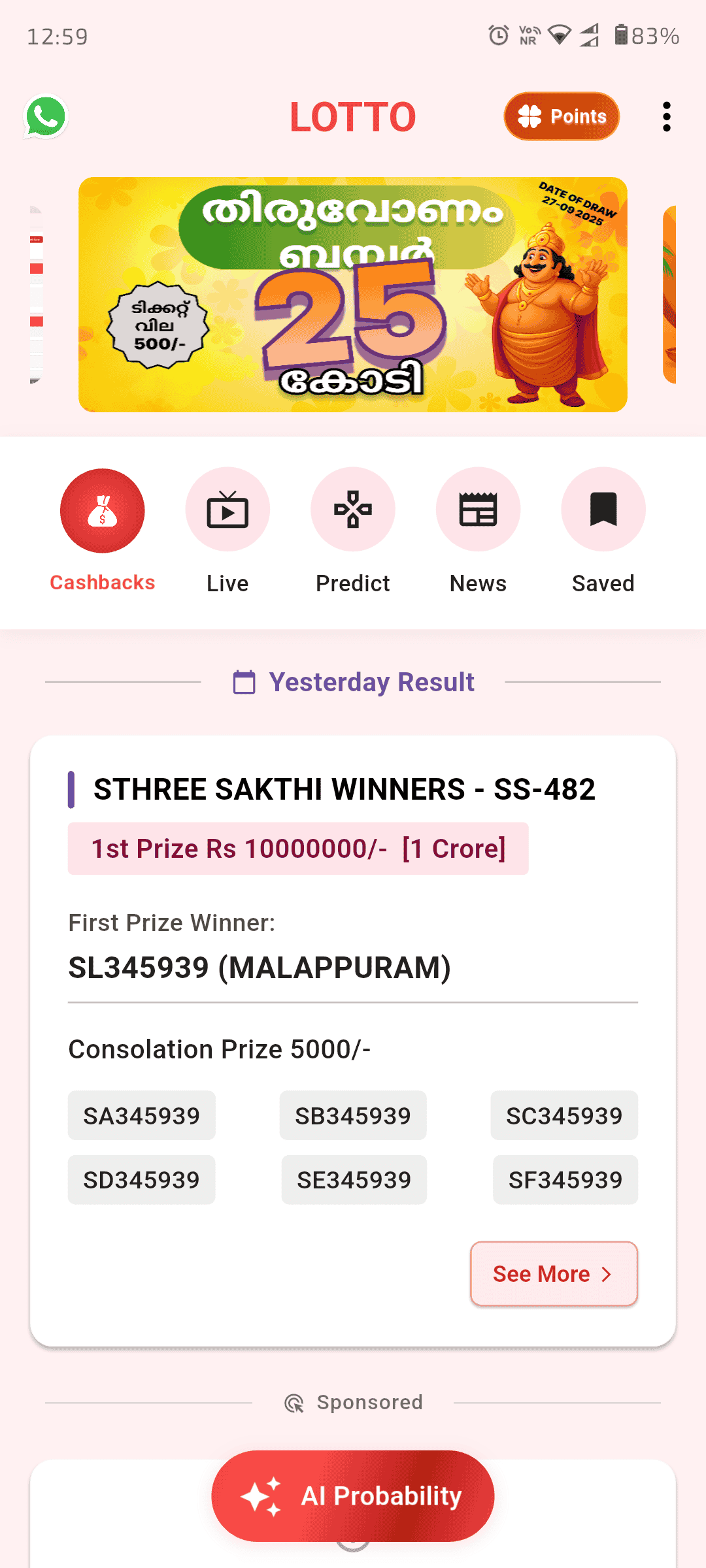View lottery News
This screenshot has width=706, height=1568.
478,510
